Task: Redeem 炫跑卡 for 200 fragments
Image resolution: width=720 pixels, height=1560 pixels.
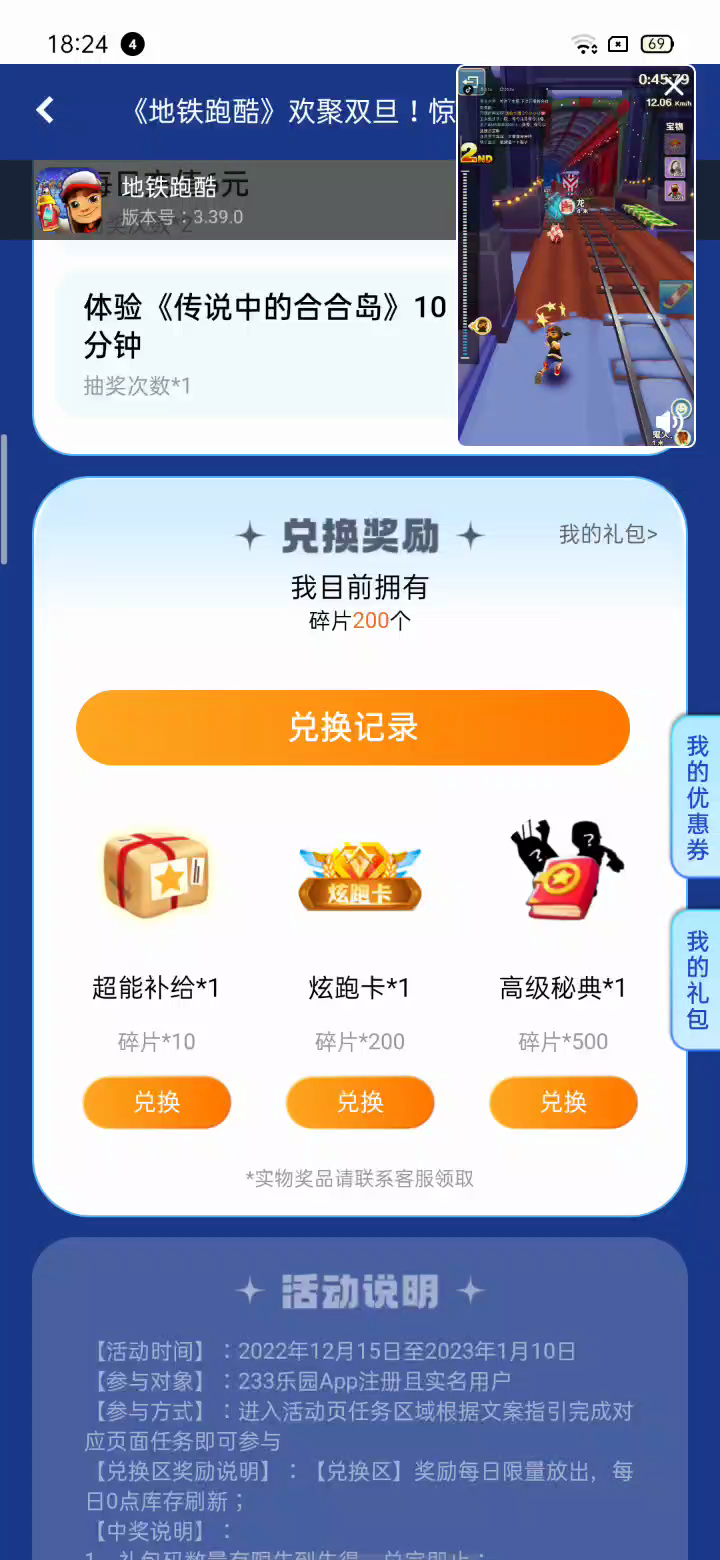Action: pyautogui.click(x=360, y=1102)
